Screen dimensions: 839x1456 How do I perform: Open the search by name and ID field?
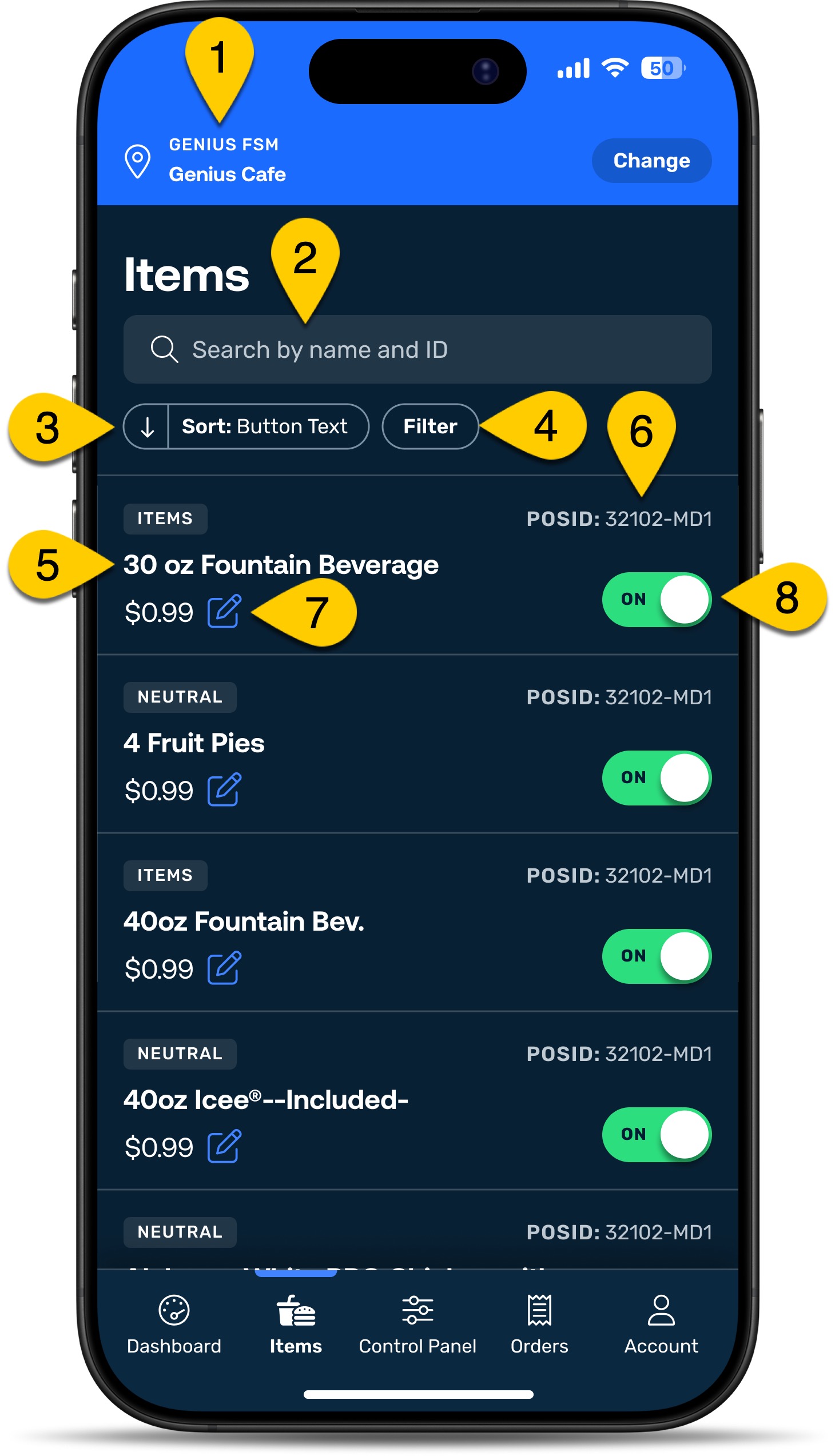417,350
